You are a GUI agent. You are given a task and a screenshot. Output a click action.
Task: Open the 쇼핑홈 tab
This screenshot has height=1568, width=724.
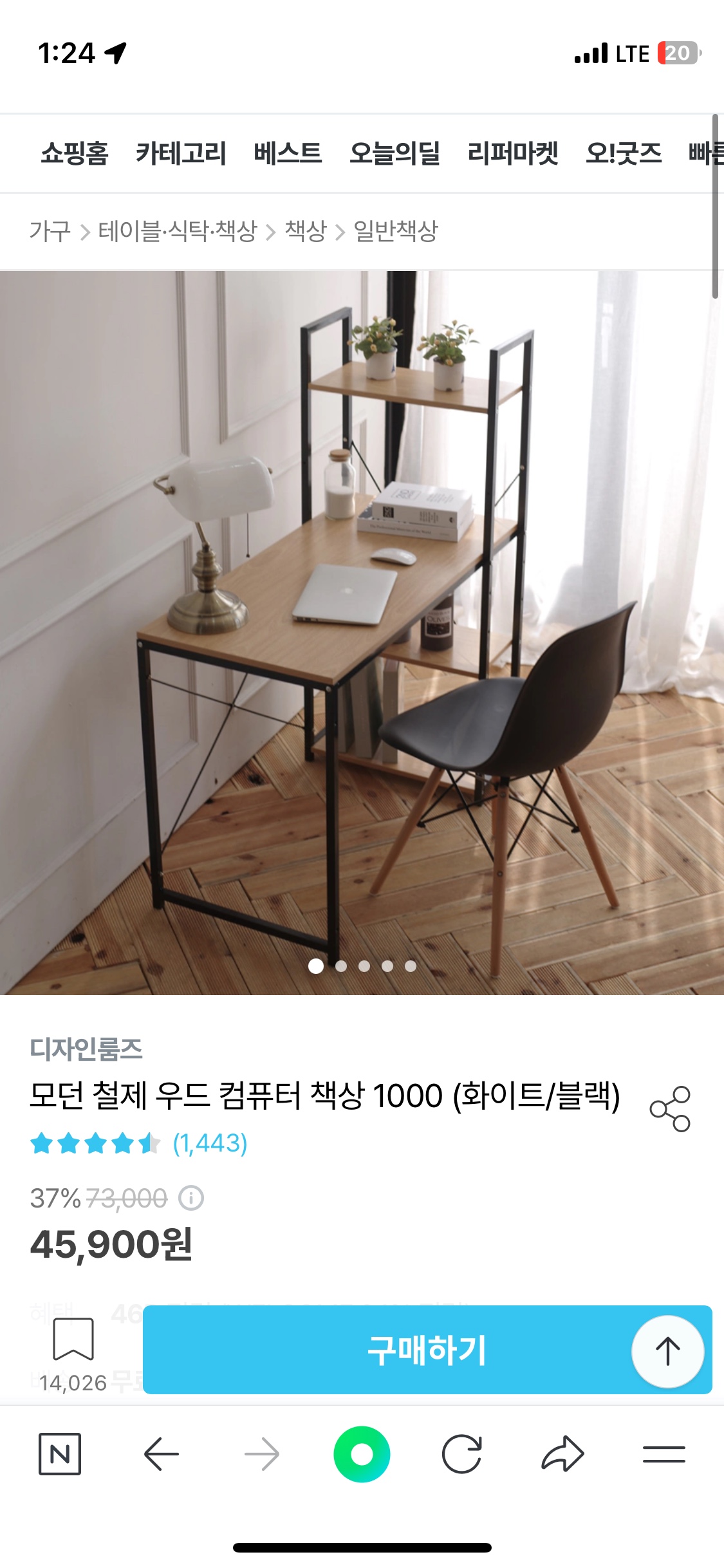pos(75,154)
